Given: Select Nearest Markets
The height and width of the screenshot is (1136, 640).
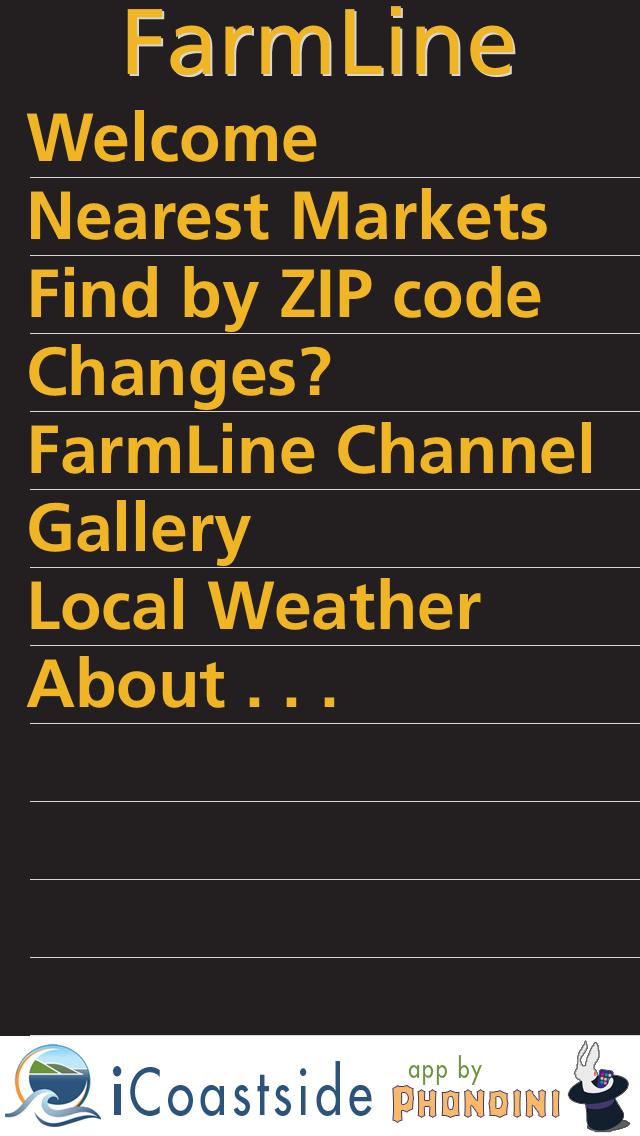Looking at the screenshot, I should click(288, 217).
